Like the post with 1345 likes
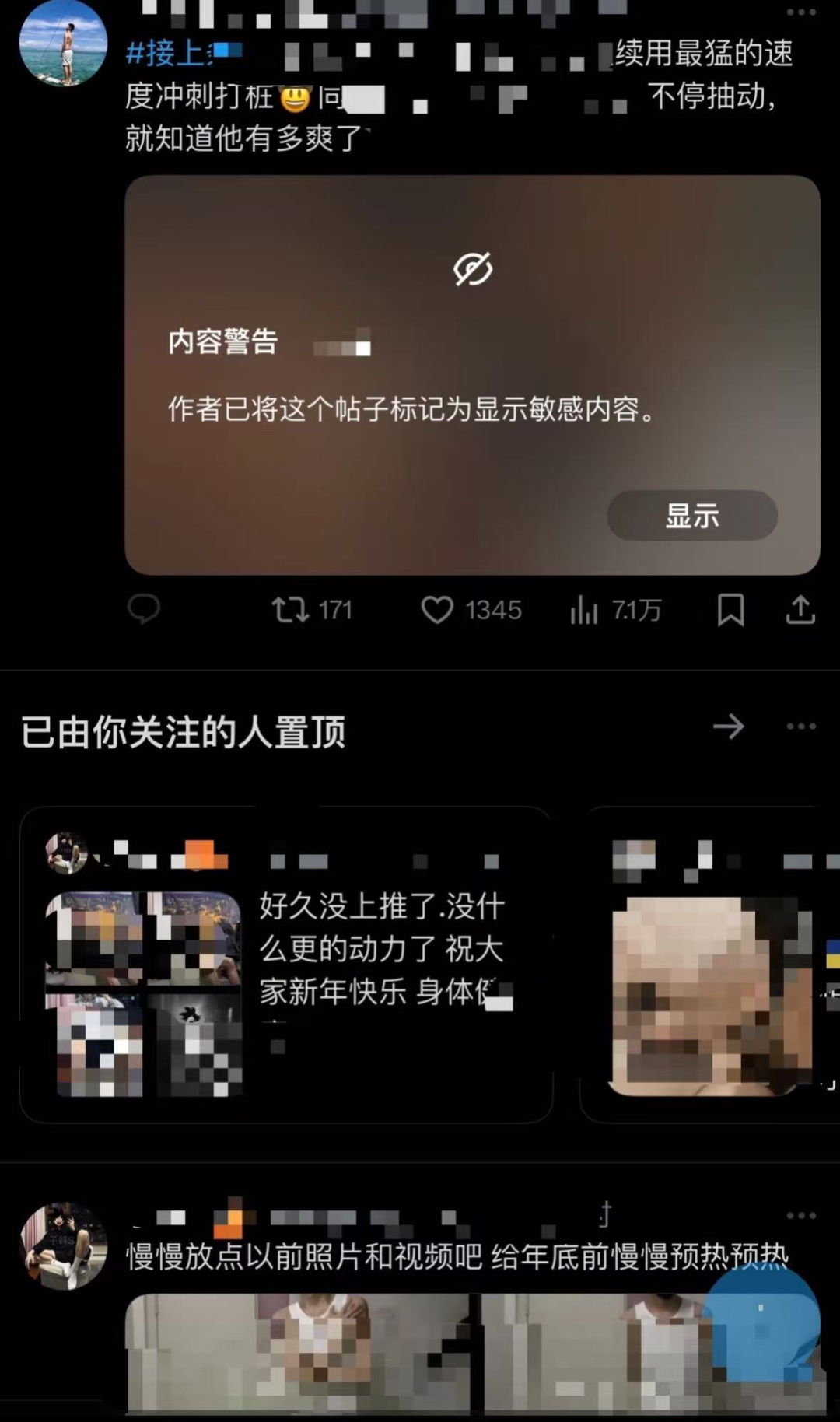840x1422 pixels. (437, 610)
